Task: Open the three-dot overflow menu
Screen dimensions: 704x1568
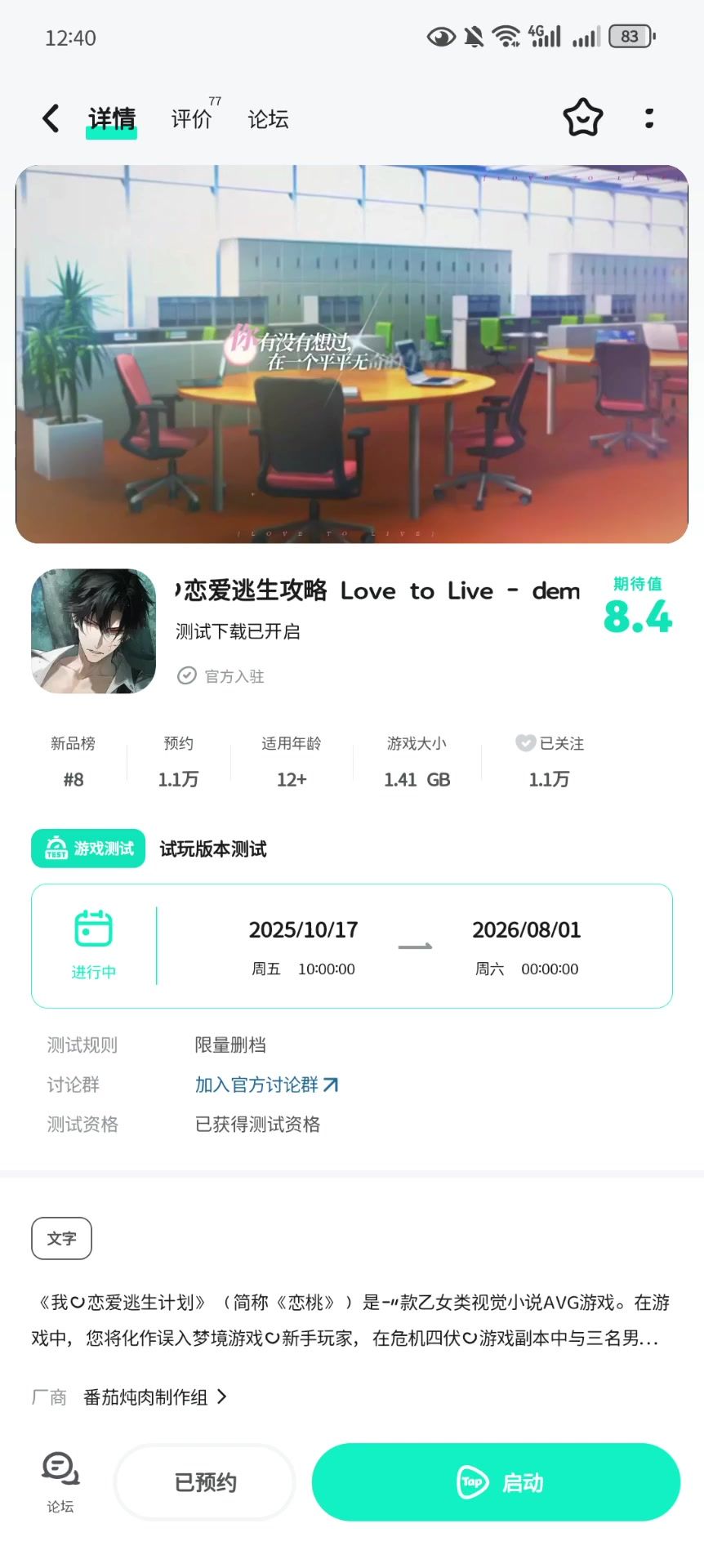Action: click(649, 118)
